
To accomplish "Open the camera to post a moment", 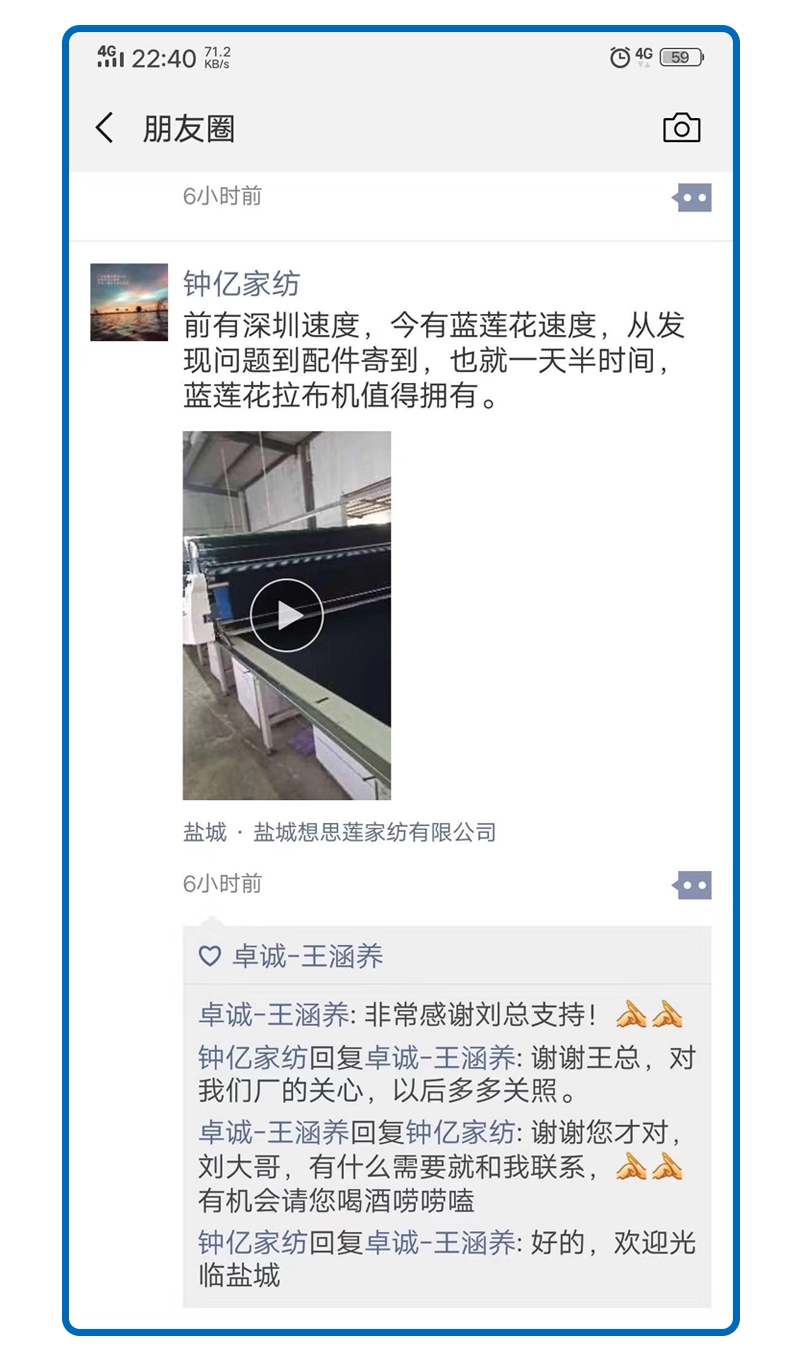I will pos(681,128).
